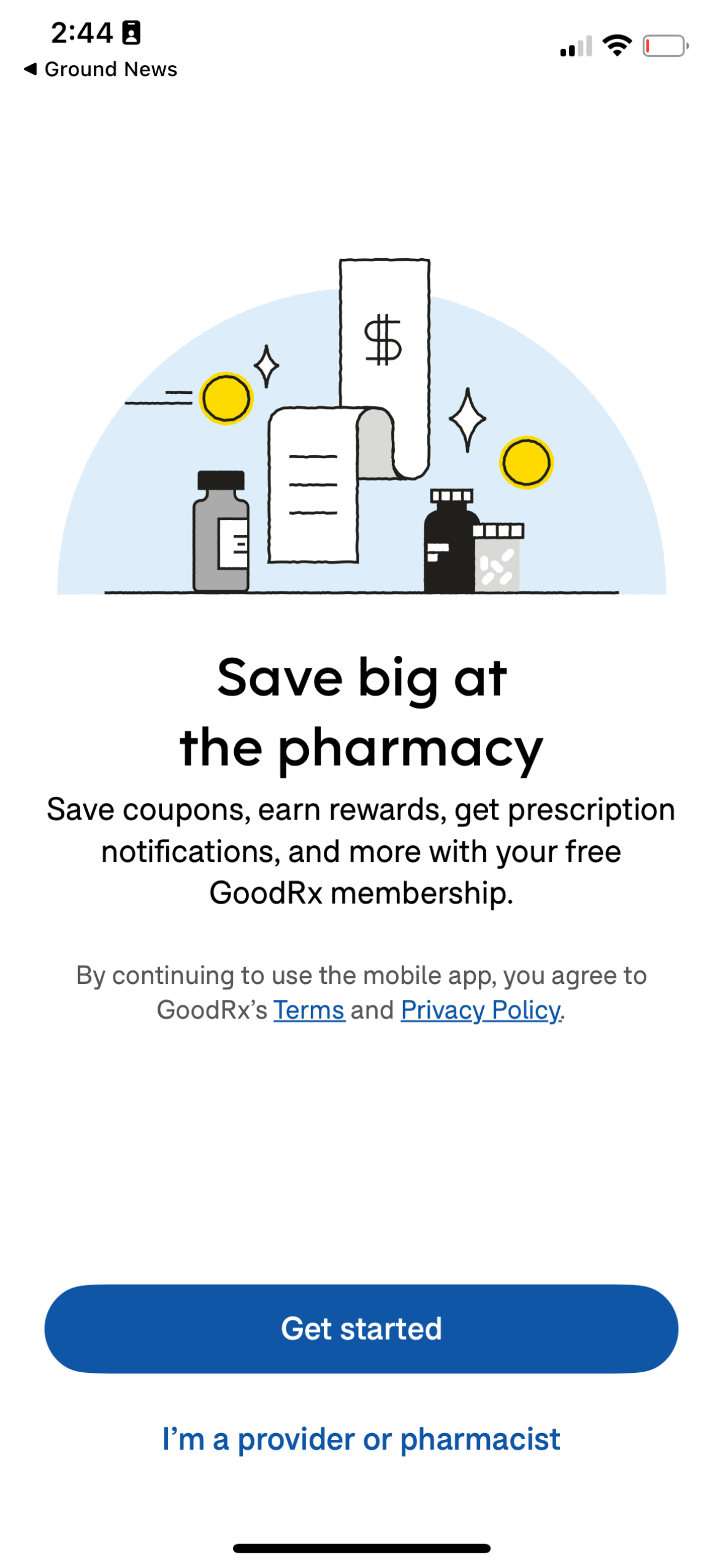Tap the right-side yellow coin
Viewport: 723px width, 1568px height.
[x=524, y=461]
